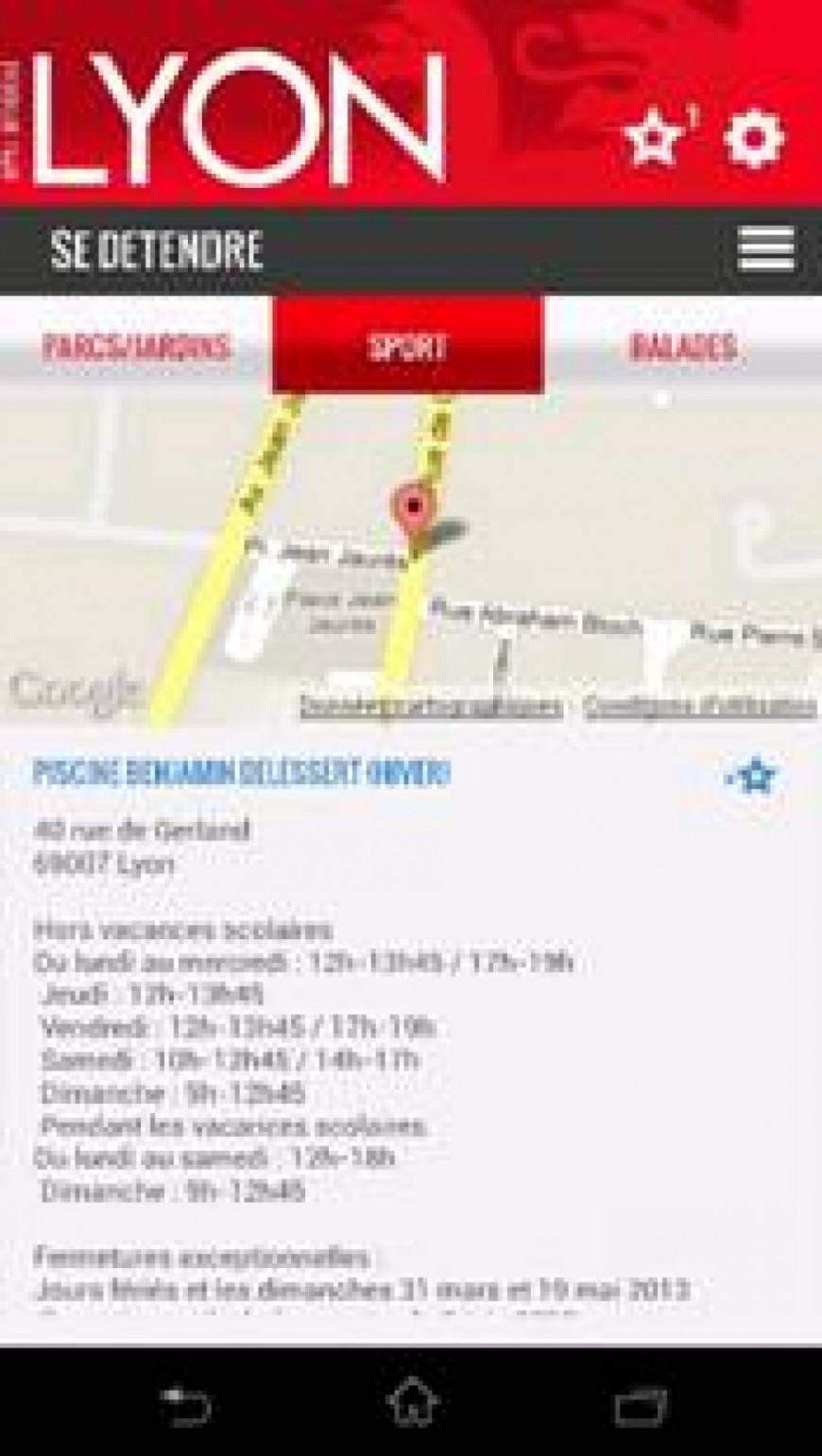
Task: Switch to the Balades tab
Action: point(682,347)
